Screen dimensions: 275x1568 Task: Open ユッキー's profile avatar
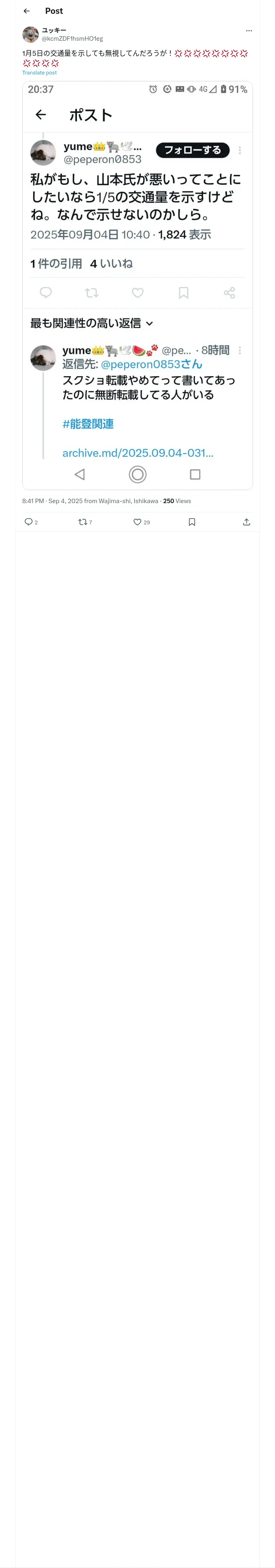click(31, 34)
